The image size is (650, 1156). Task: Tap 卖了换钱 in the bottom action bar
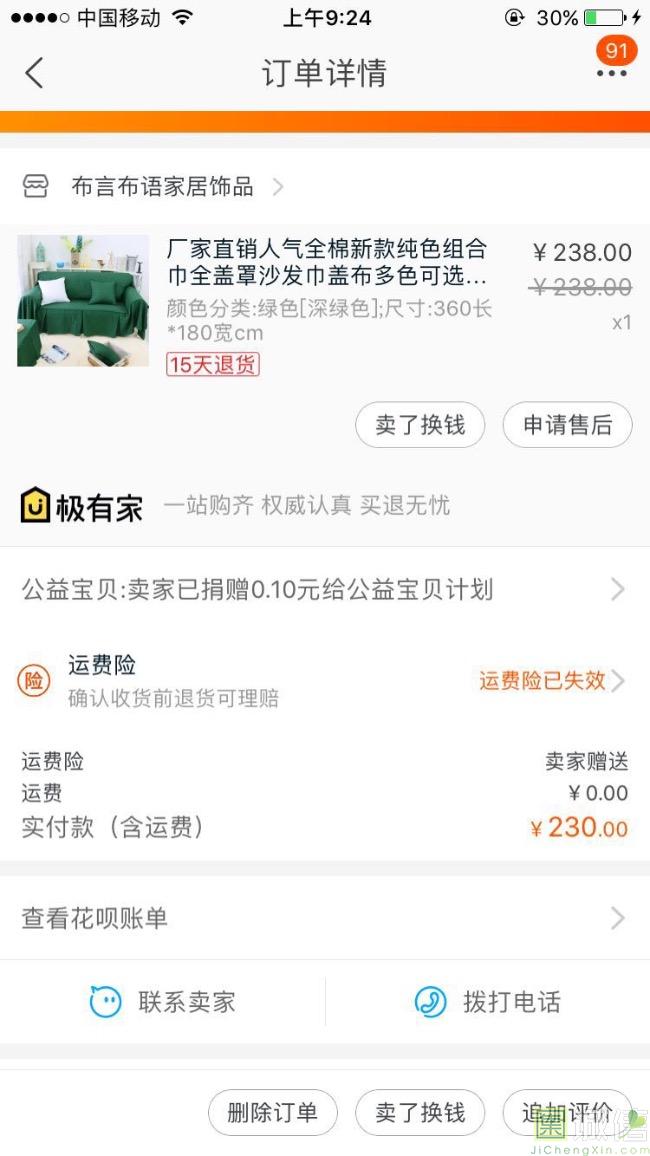coord(420,1113)
